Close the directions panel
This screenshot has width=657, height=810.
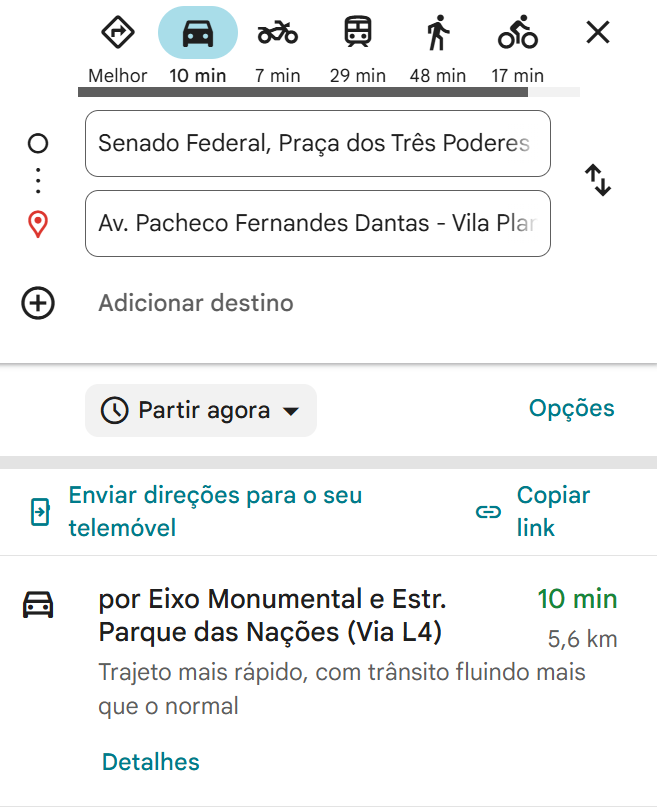[x=597, y=33]
